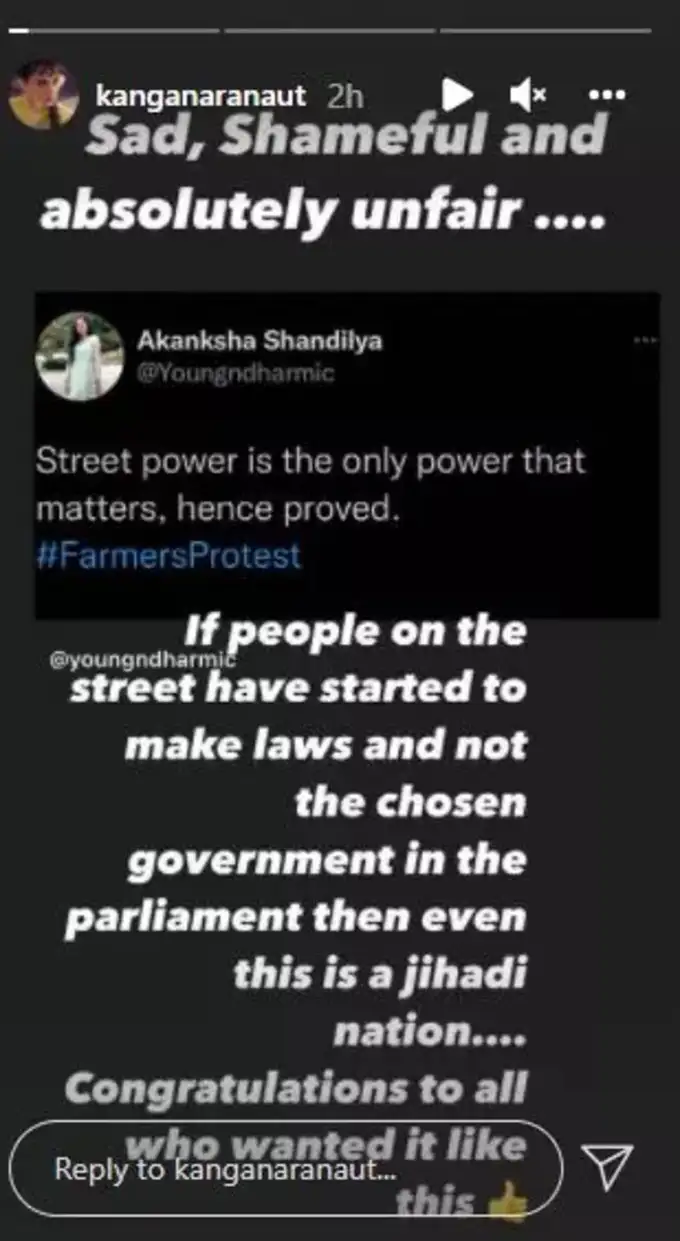Screen dimensions: 680x1241
Task: Tap the kanganaranaut username
Action: coord(204,96)
